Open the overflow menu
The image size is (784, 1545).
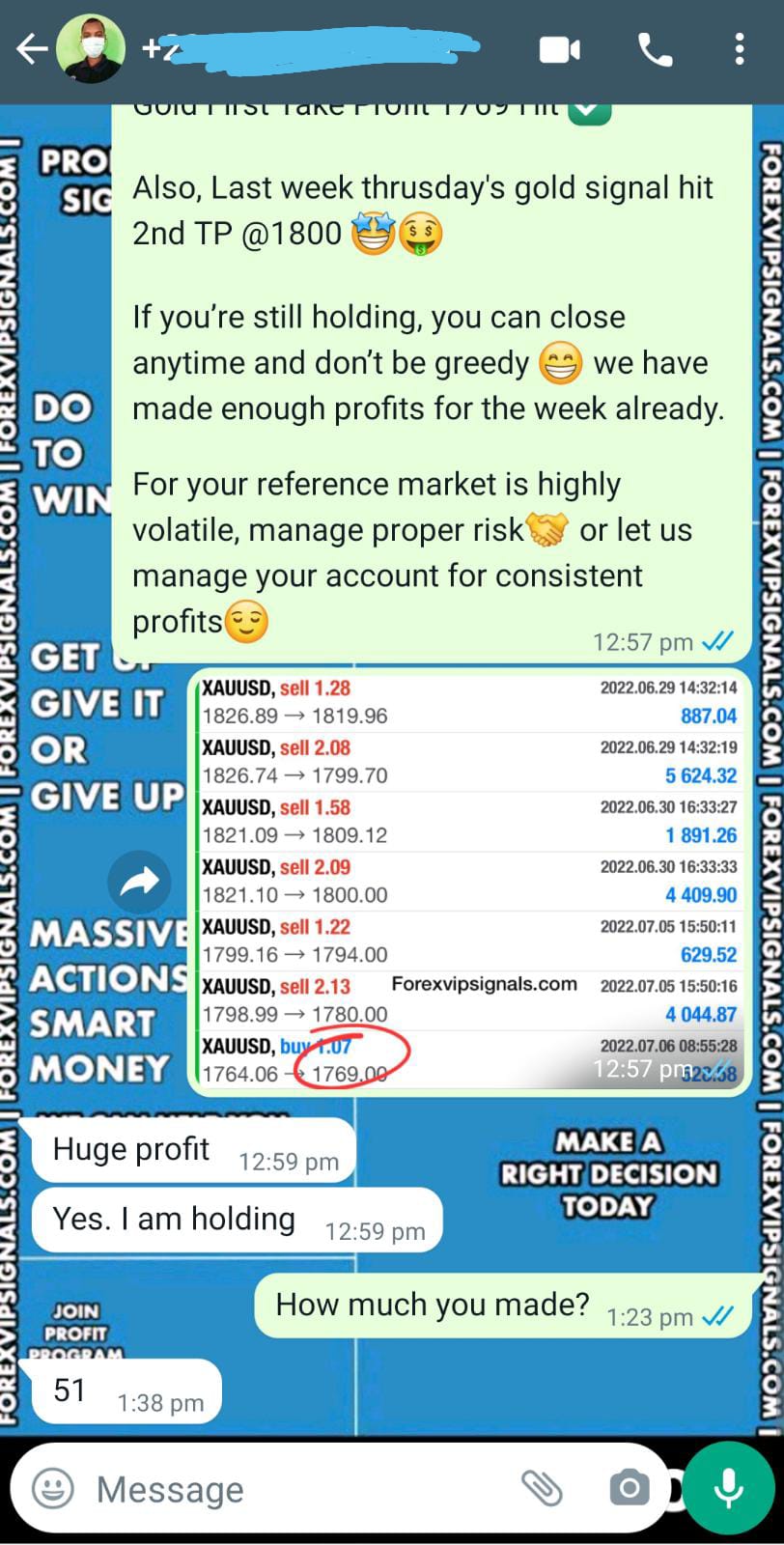(x=739, y=49)
